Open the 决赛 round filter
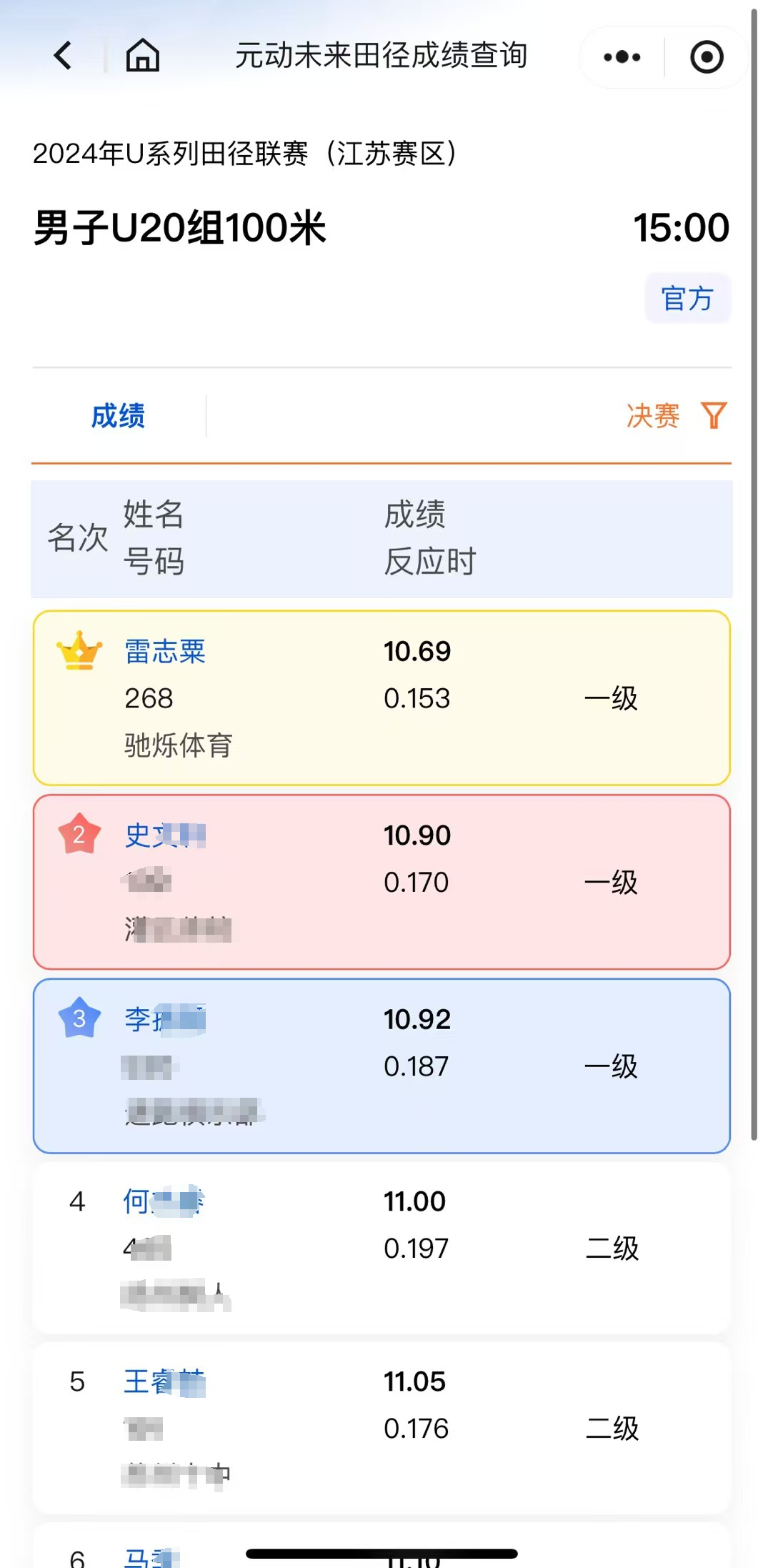The height and width of the screenshot is (1568, 763). pos(676,415)
